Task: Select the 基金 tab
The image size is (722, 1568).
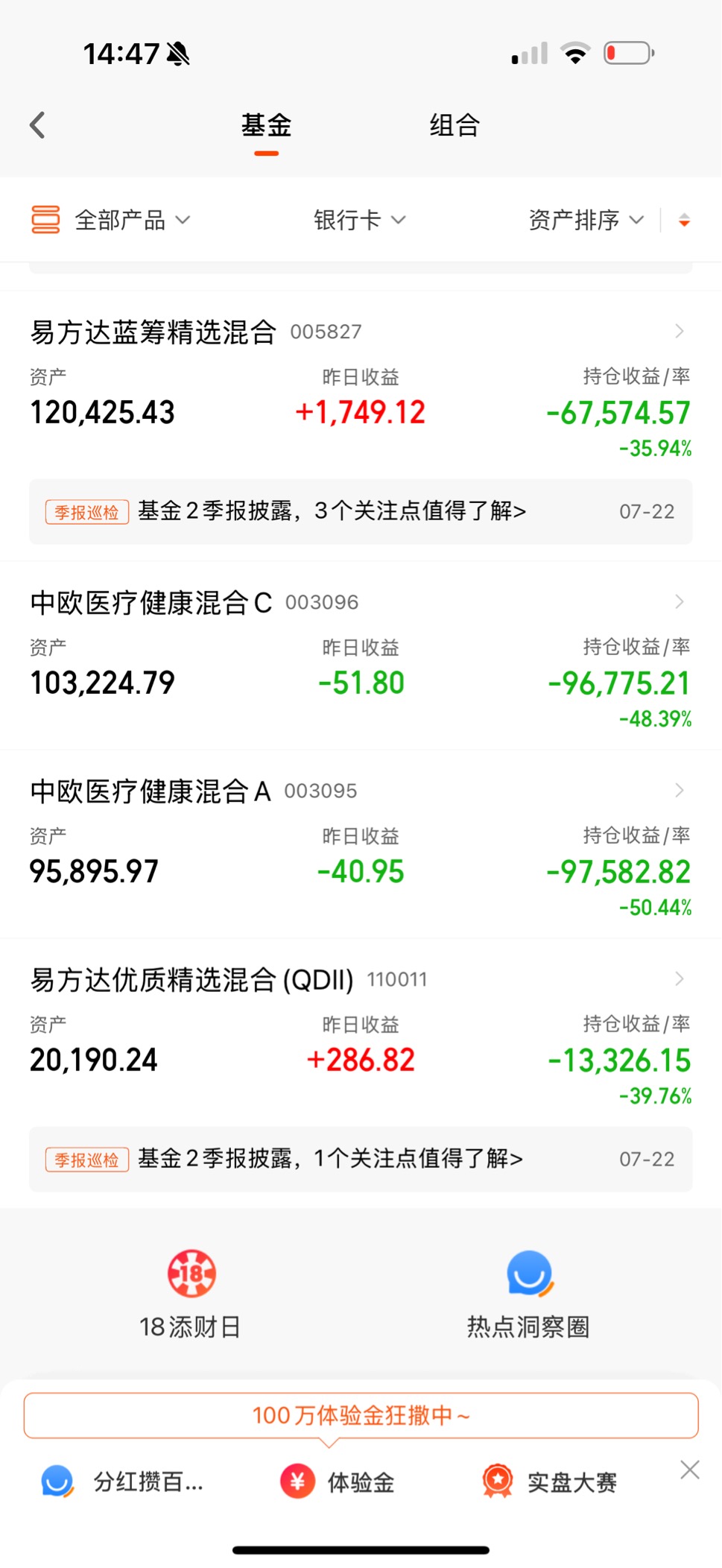Action: 266,125
